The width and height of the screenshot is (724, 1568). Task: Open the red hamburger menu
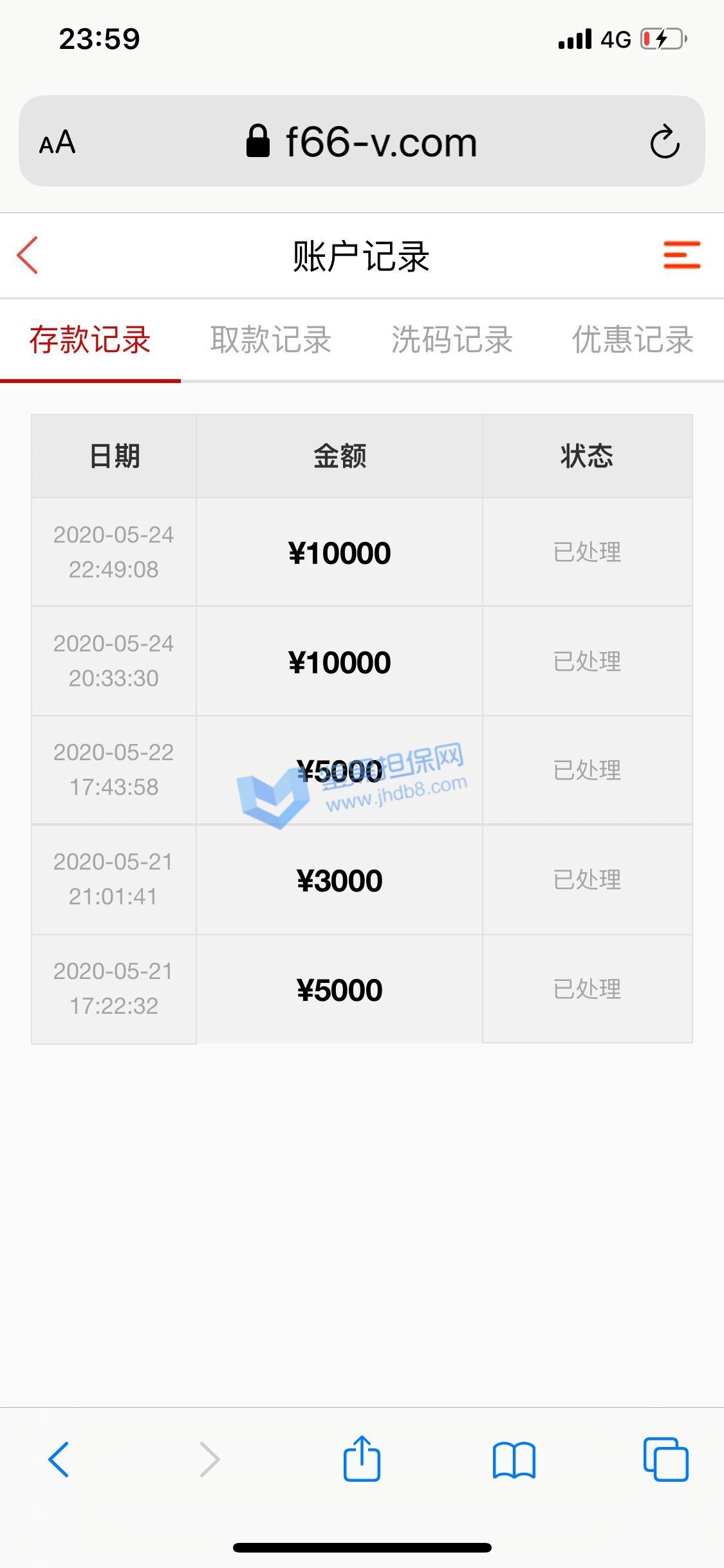682,255
